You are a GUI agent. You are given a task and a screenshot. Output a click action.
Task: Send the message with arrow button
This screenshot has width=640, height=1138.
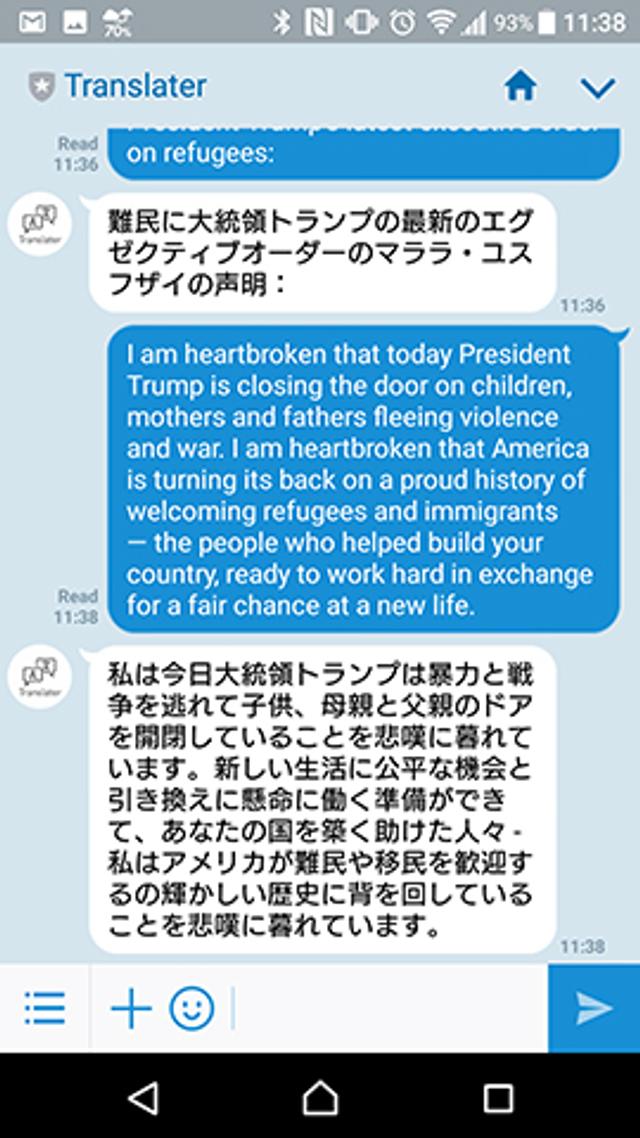click(x=594, y=1008)
